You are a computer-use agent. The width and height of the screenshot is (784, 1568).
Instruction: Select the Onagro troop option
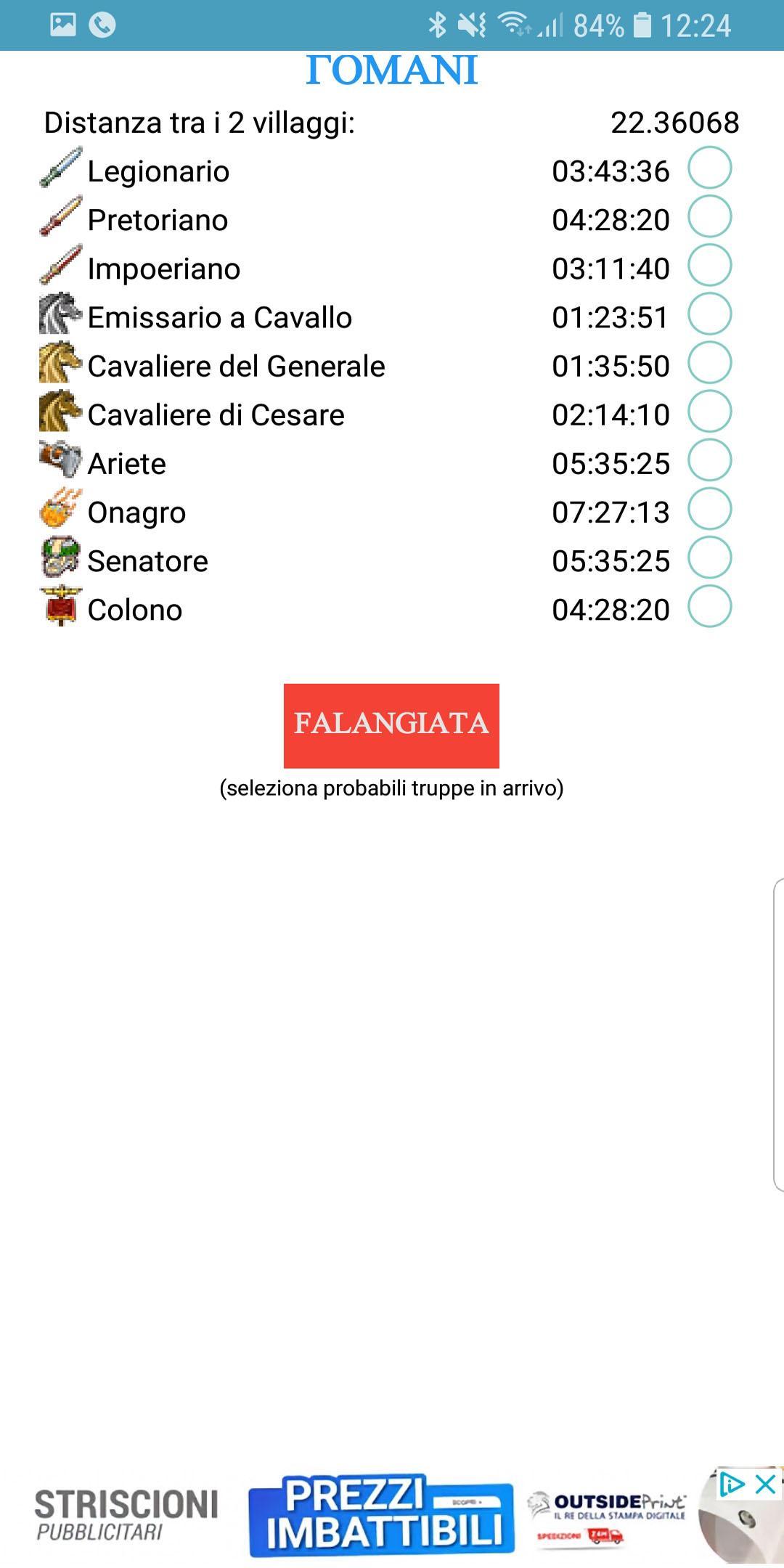[x=709, y=509]
